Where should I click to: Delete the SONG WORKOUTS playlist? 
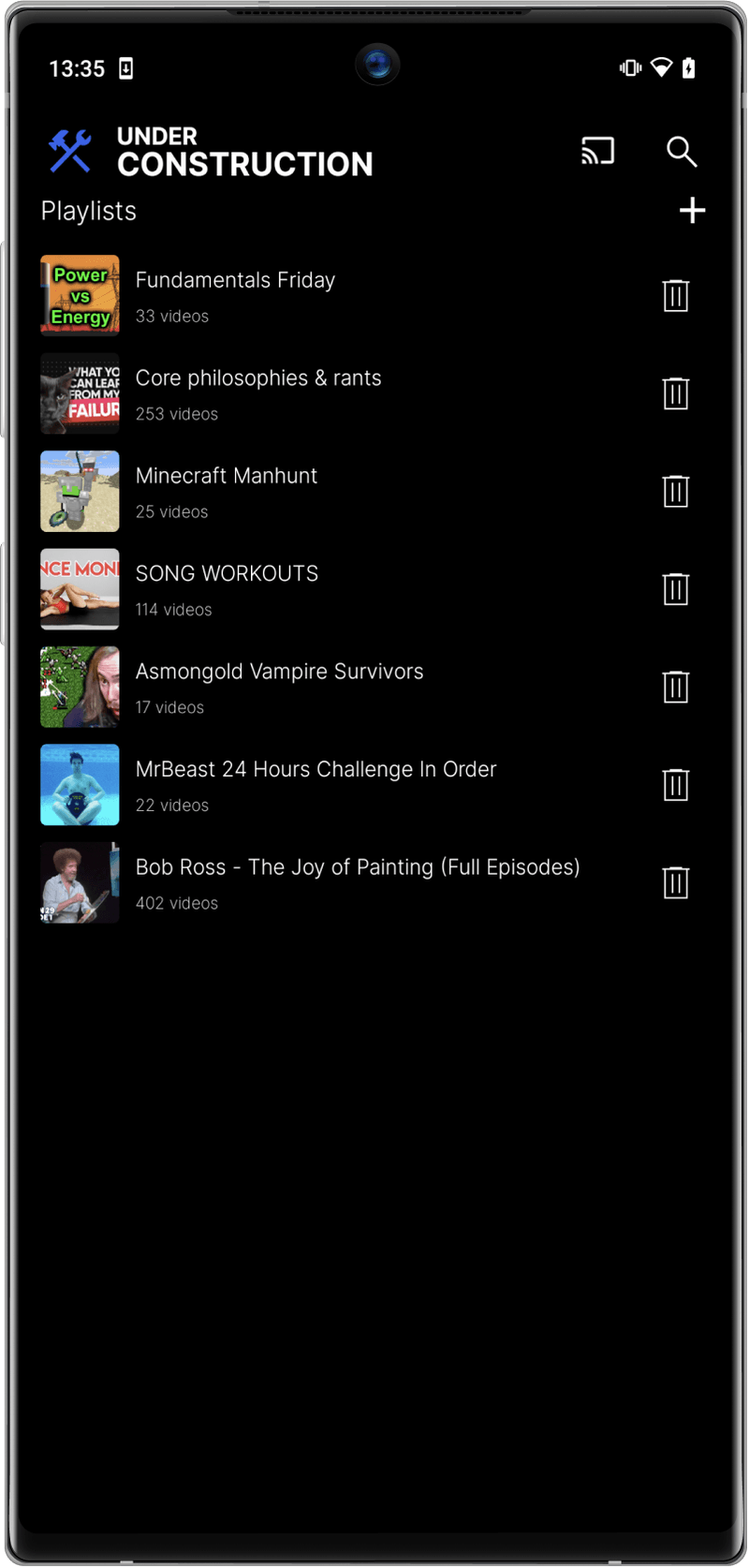click(x=675, y=589)
